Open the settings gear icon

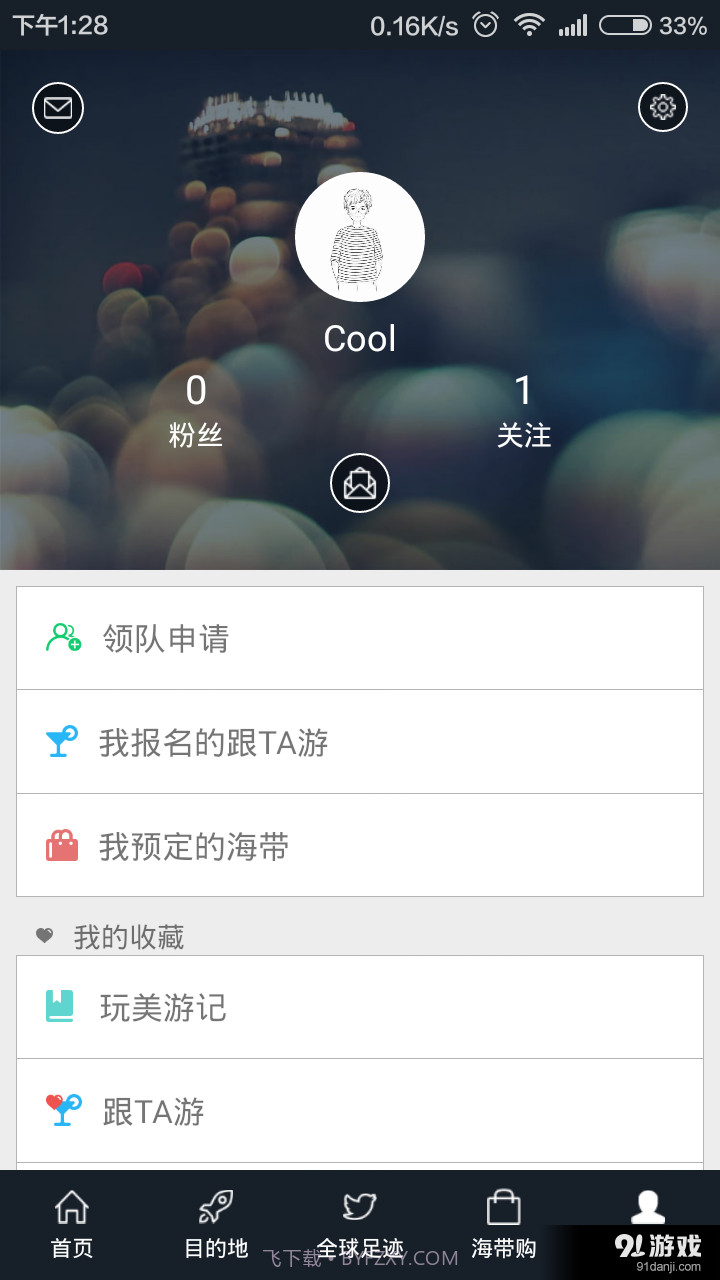662,107
